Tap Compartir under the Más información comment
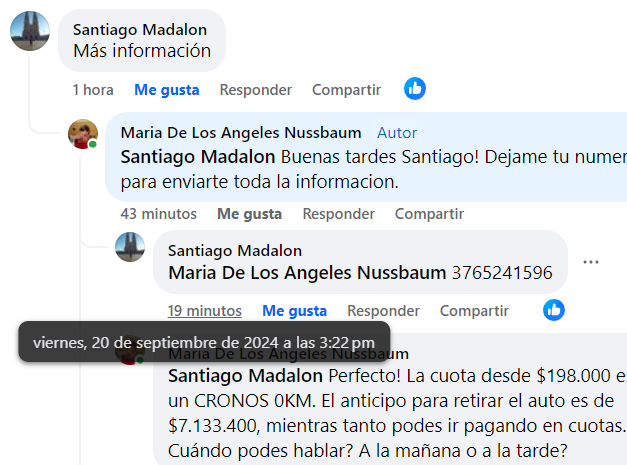Viewport: 627px width, 465px height. click(x=346, y=90)
